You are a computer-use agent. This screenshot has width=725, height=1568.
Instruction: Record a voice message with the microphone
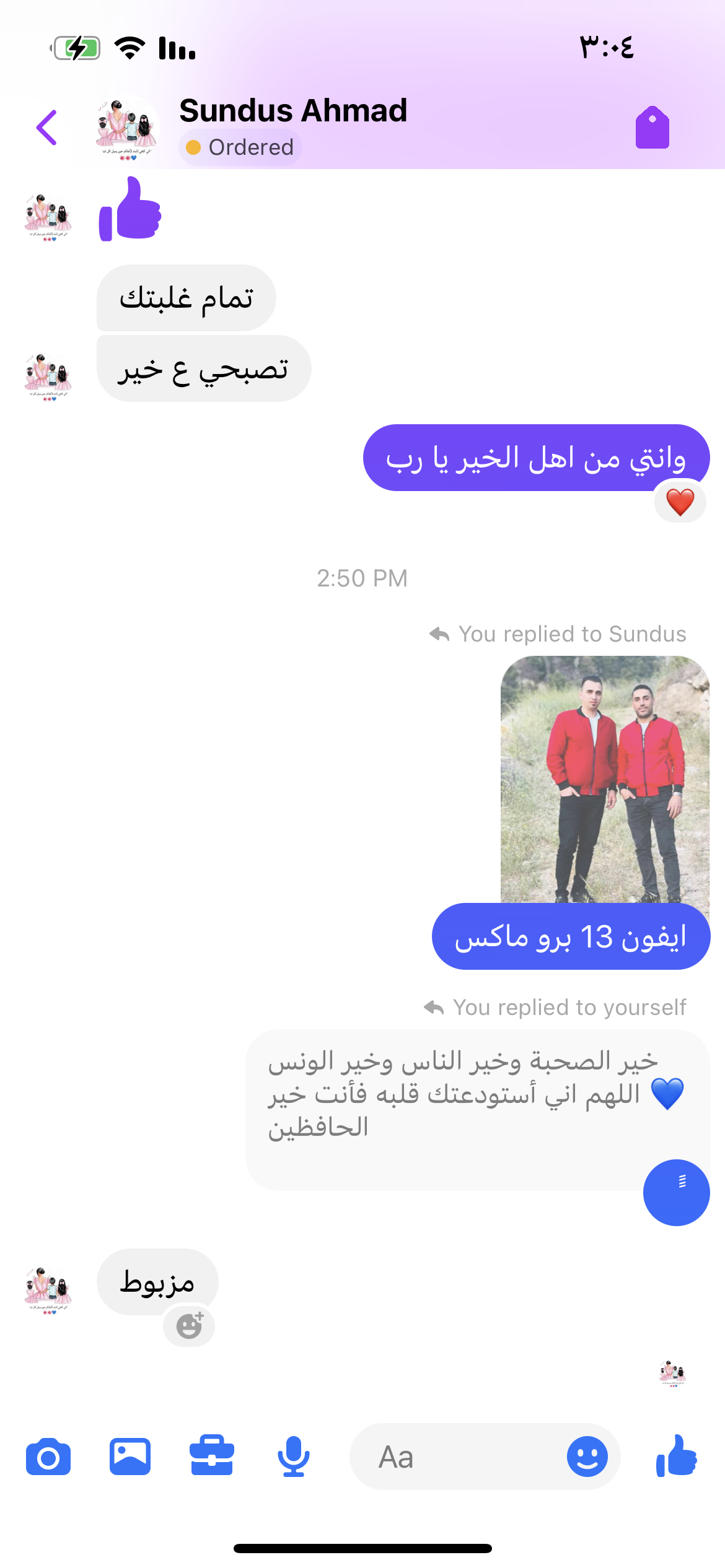(293, 1457)
